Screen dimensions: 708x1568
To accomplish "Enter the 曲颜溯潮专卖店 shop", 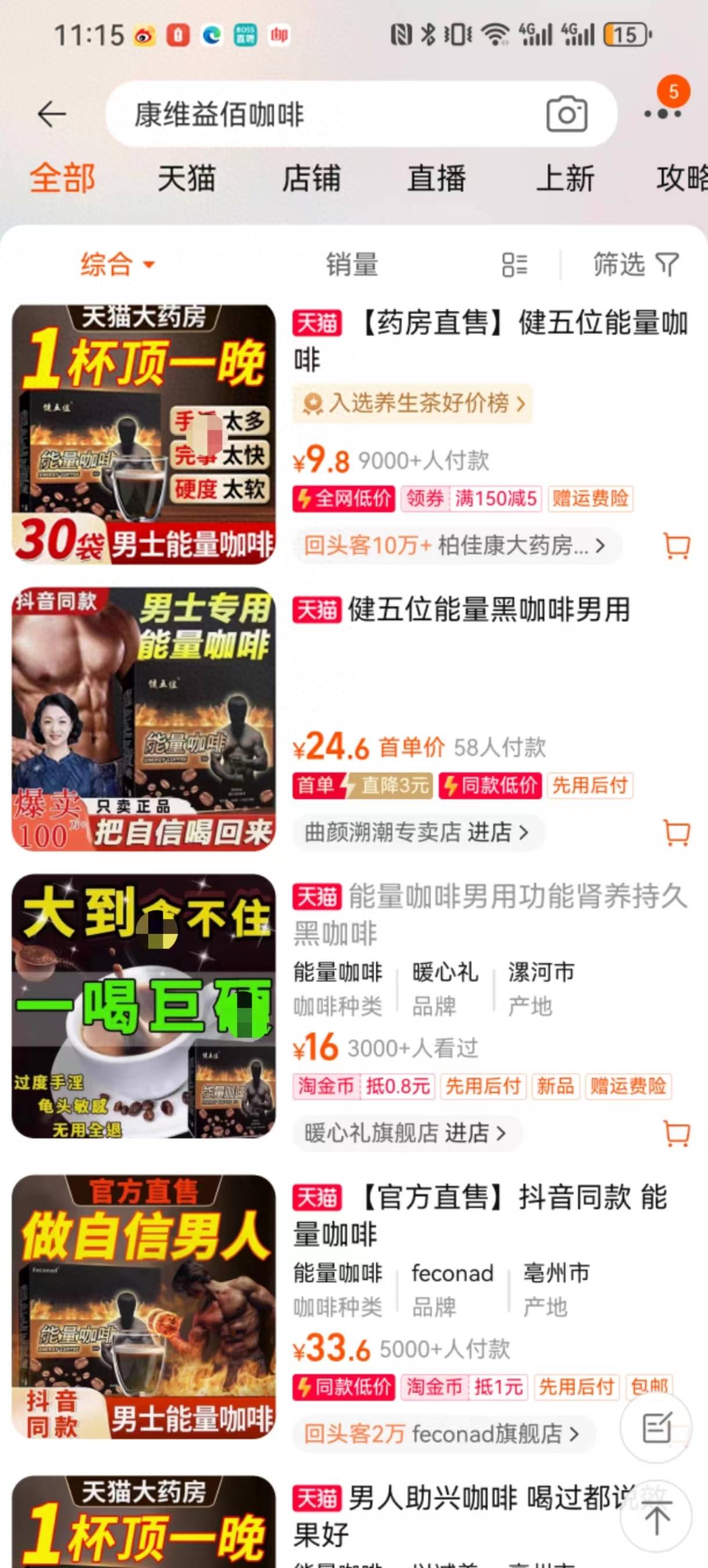I will pos(417,832).
